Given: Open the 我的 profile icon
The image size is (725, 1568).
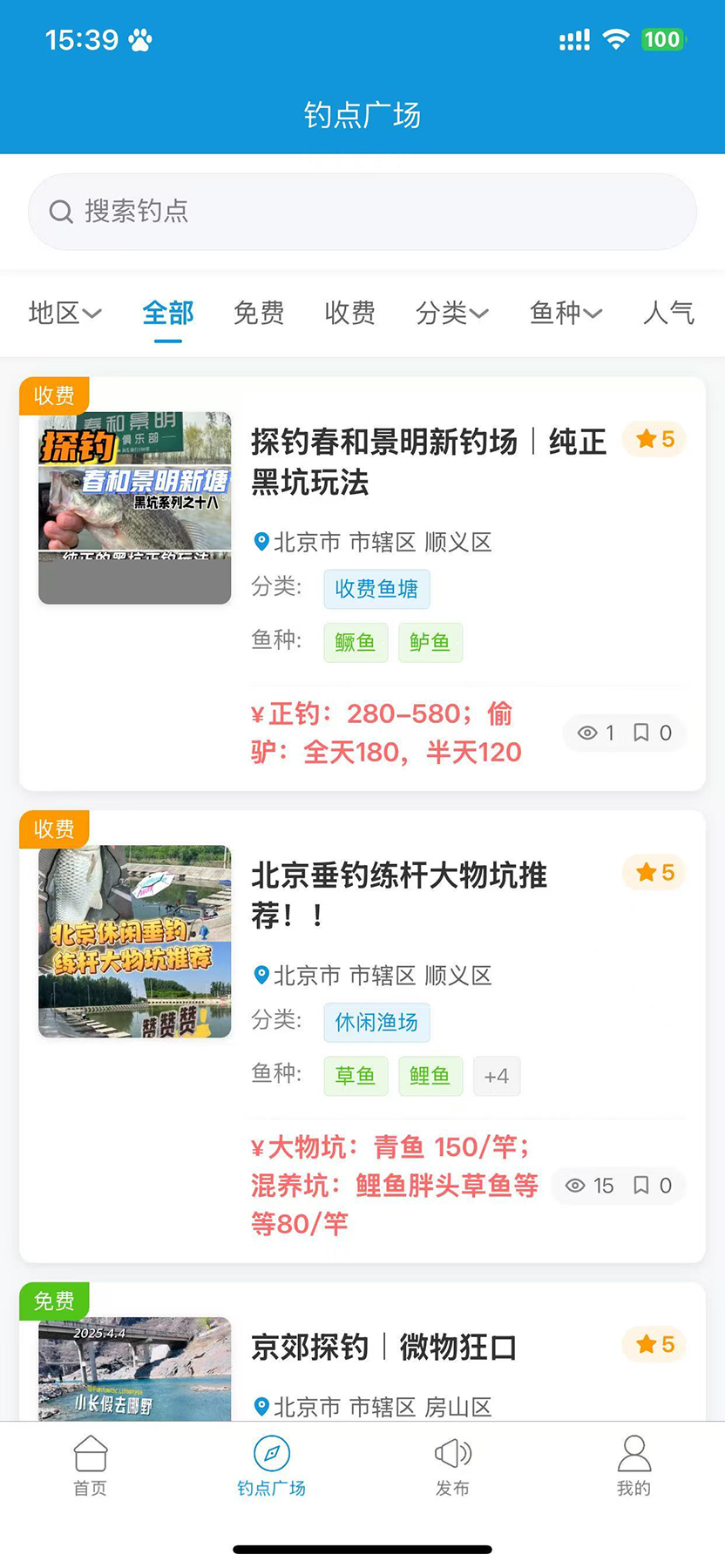Looking at the screenshot, I should (634, 1453).
